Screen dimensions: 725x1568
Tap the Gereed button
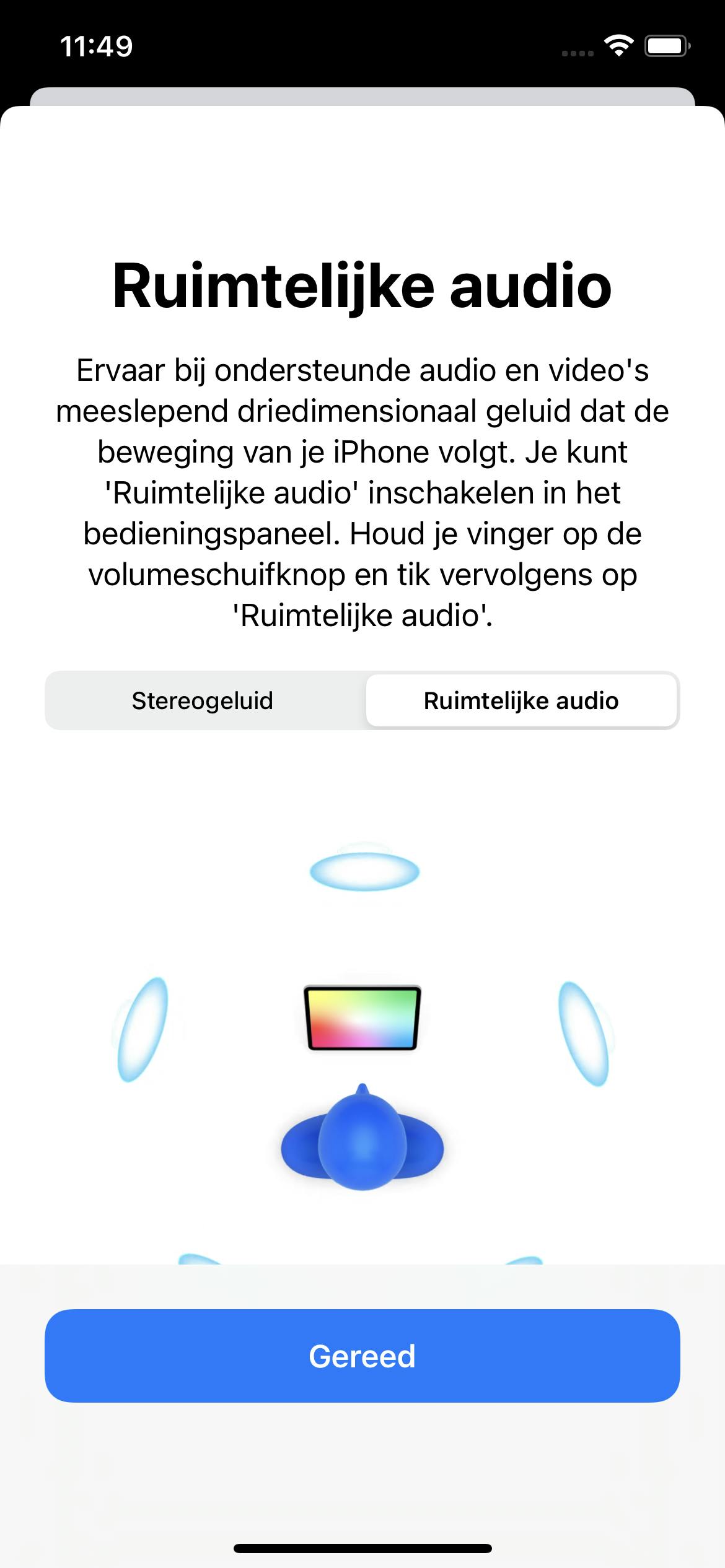pos(362,1356)
